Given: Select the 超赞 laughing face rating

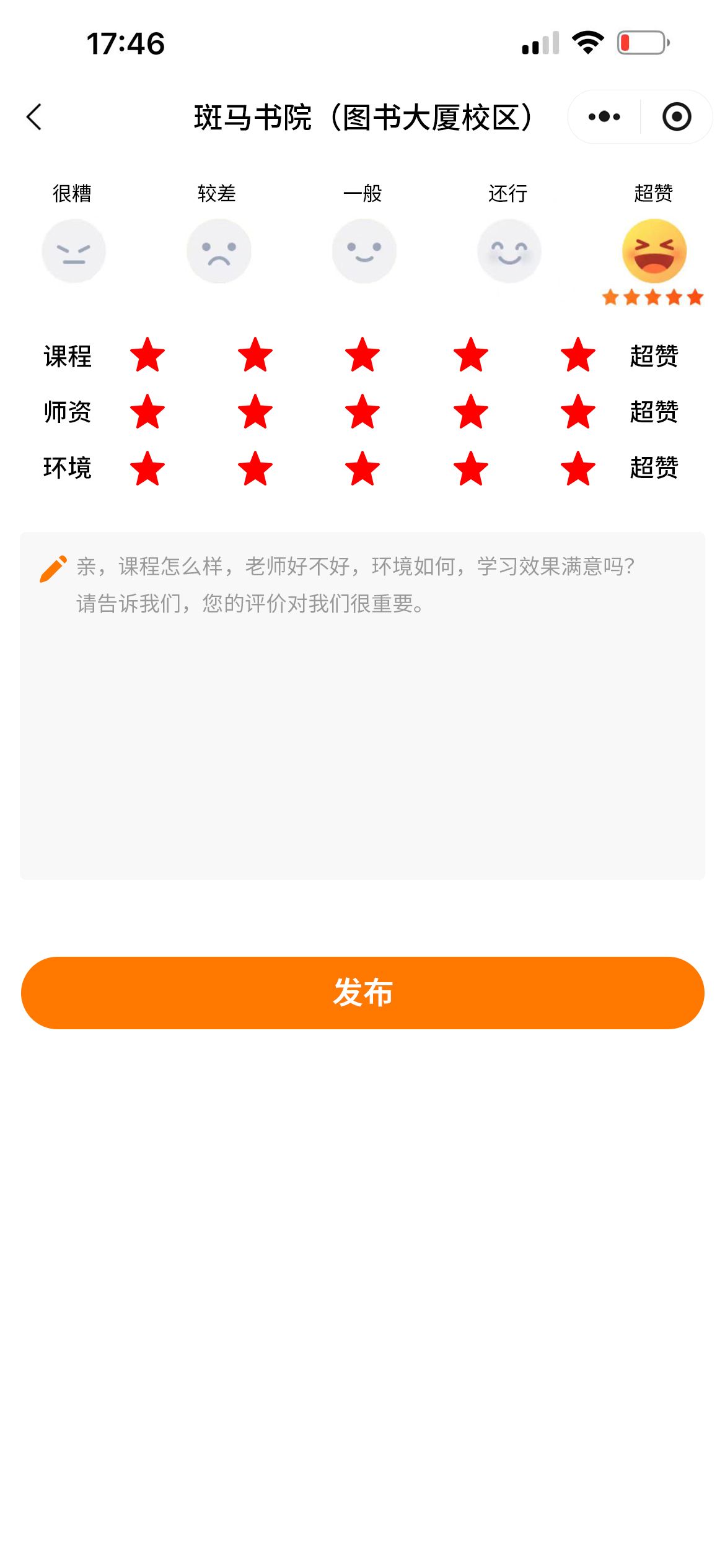Looking at the screenshot, I should (x=654, y=251).
